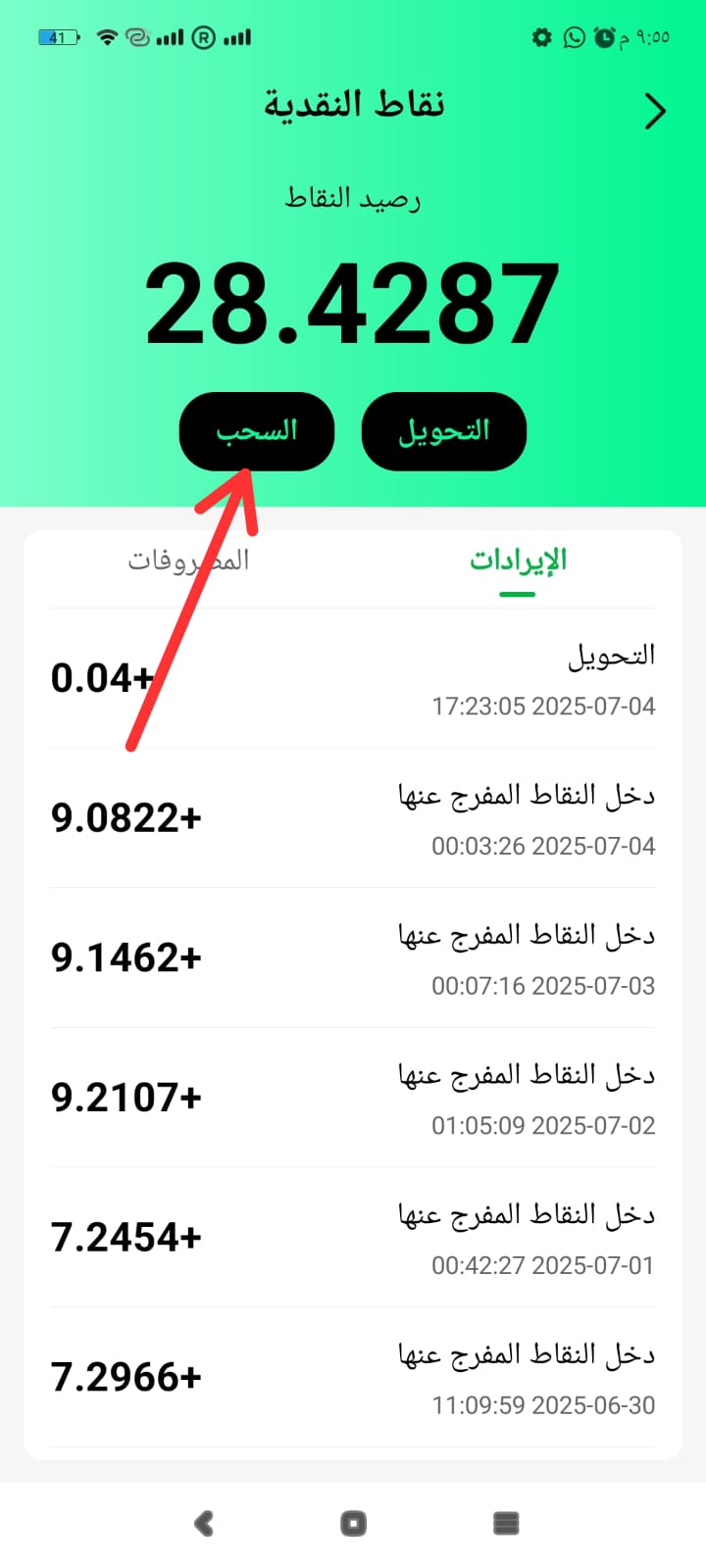Tap the السحب (withdraw) button
Image resolution: width=706 pixels, height=1568 pixels.
257,431
